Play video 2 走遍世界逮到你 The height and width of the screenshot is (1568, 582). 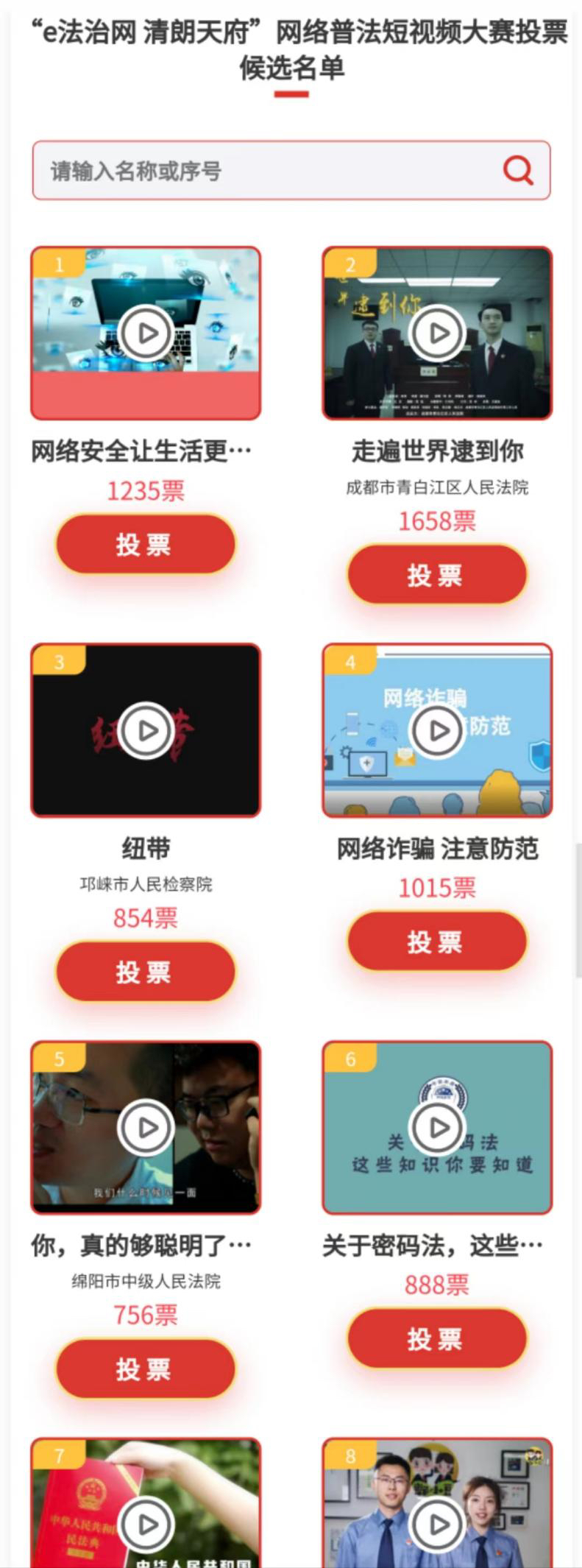click(437, 333)
